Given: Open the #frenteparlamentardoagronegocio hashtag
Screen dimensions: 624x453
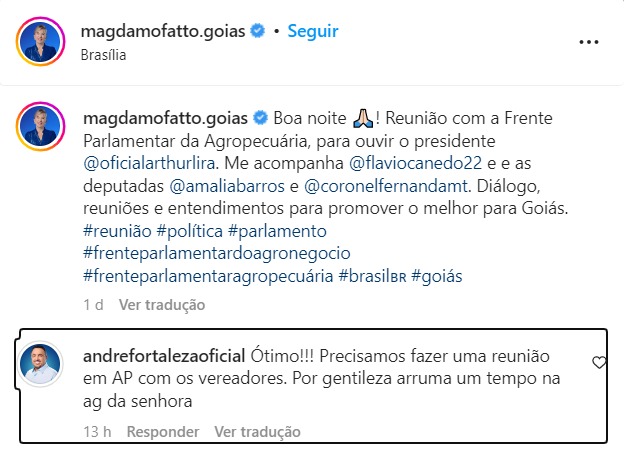Looking at the screenshot, I should pos(208,254).
